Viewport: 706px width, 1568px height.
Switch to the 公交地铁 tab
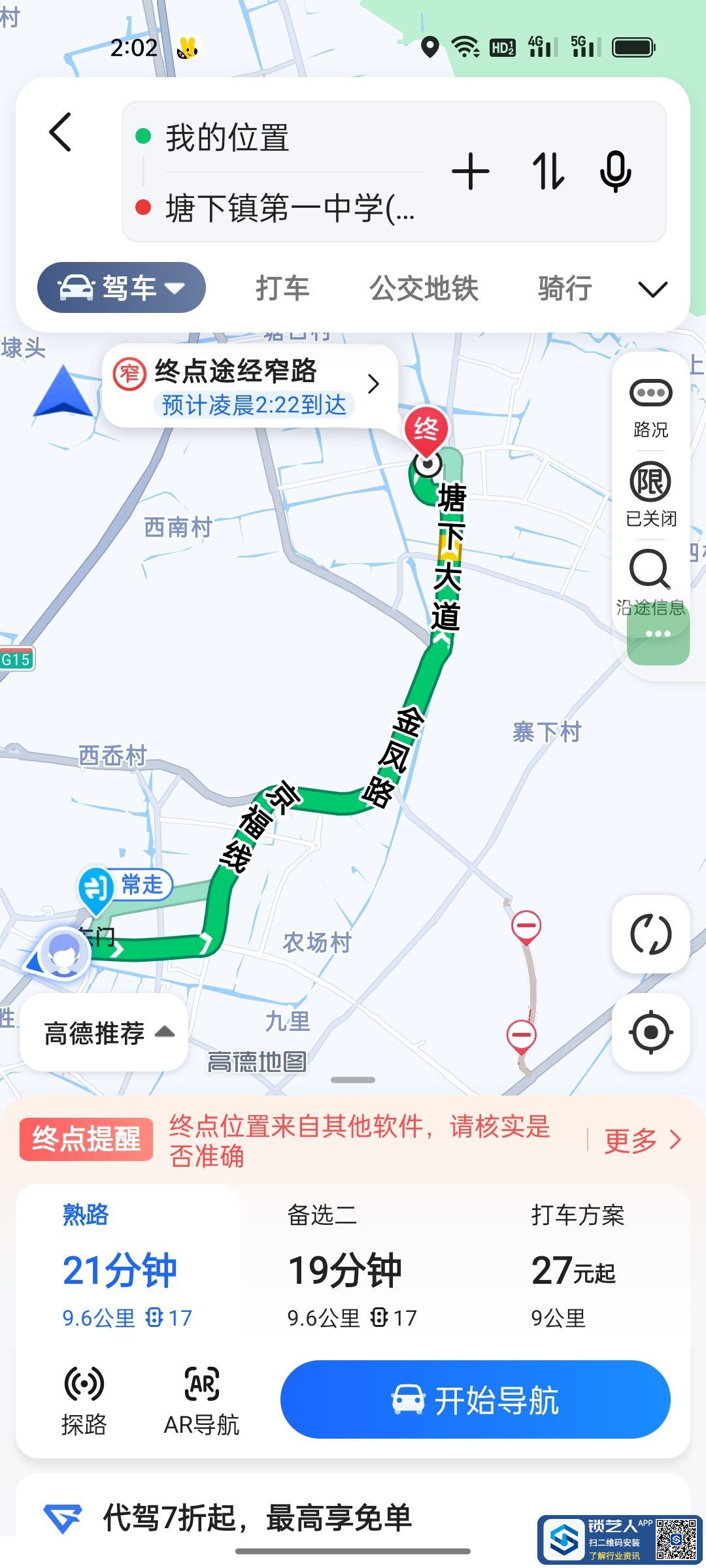click(x=424, y=288)
